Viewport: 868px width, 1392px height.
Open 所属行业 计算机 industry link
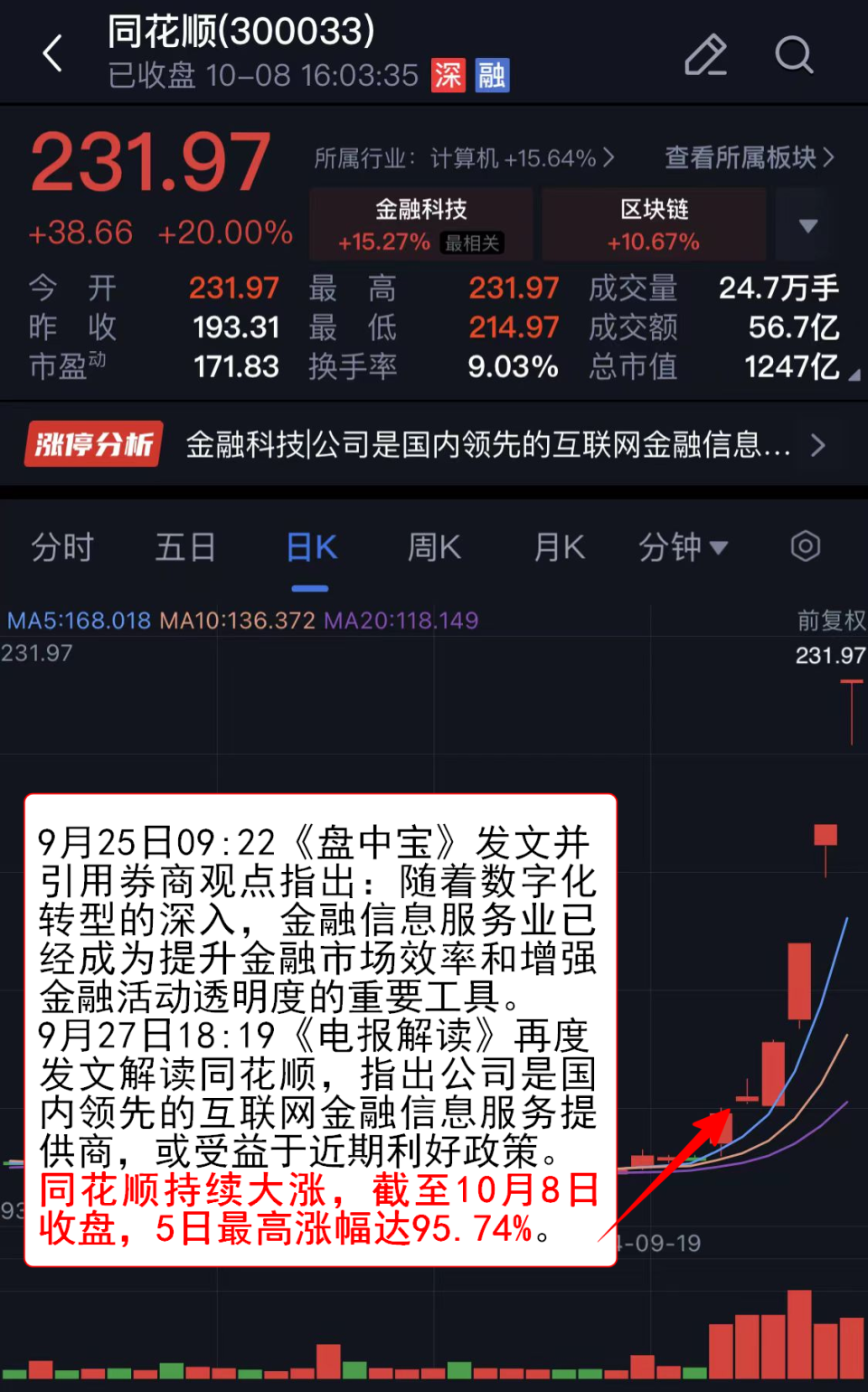[x=464, y=158]
